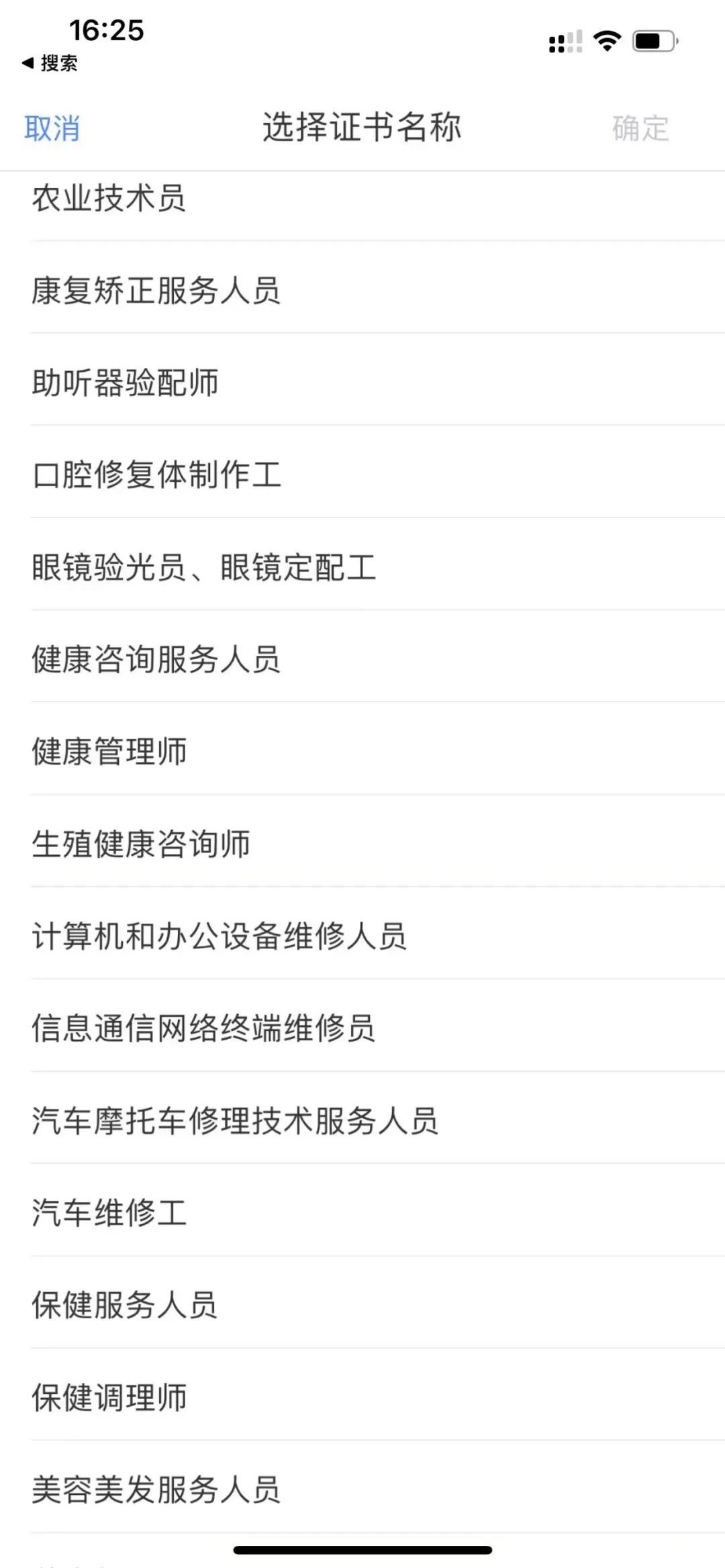
Task: Select 汽车摩托车修理技术服务人员
Action: (x=362, y=1120)
